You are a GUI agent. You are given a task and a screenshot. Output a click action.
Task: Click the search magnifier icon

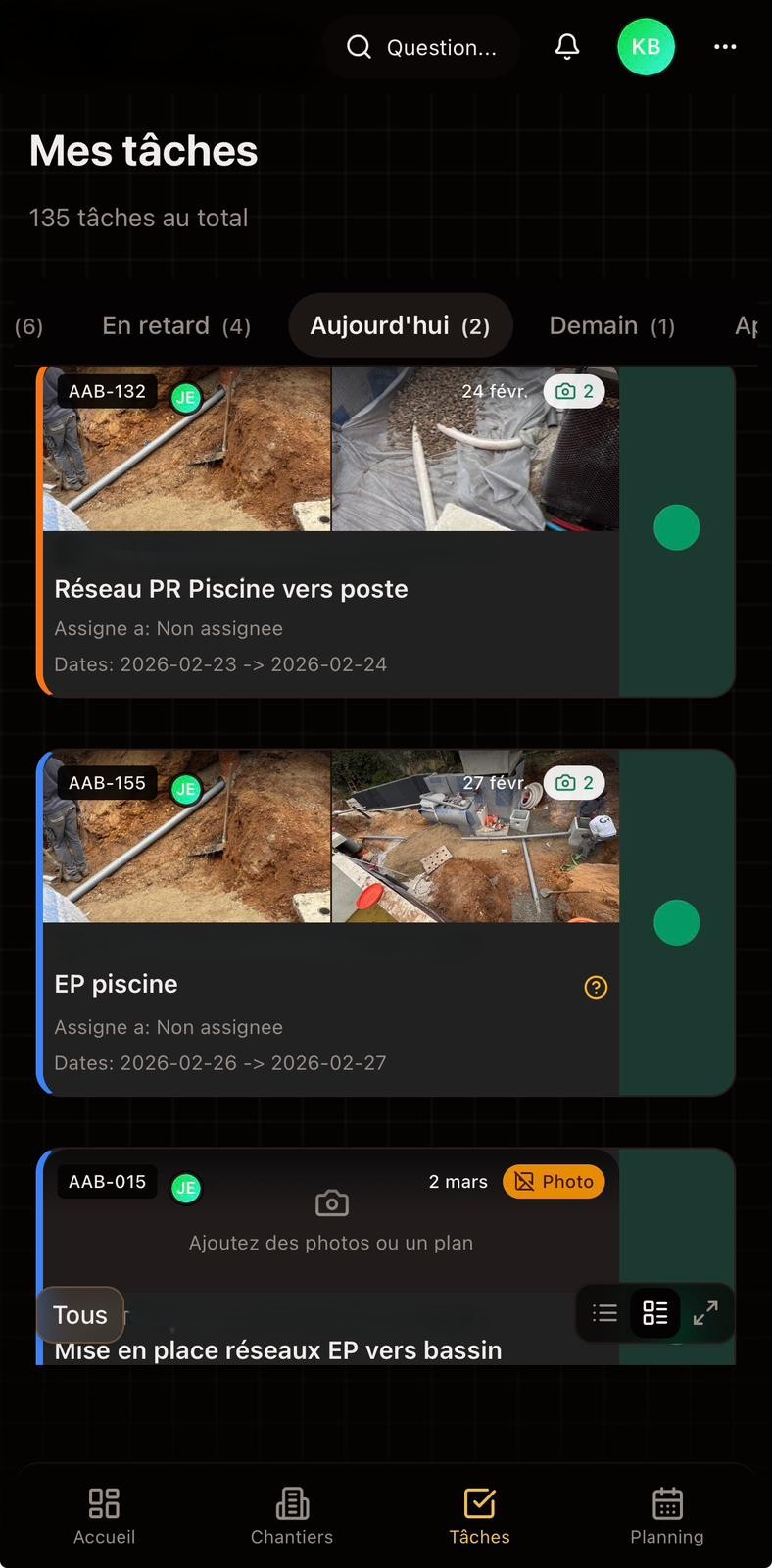coord(359,46)
